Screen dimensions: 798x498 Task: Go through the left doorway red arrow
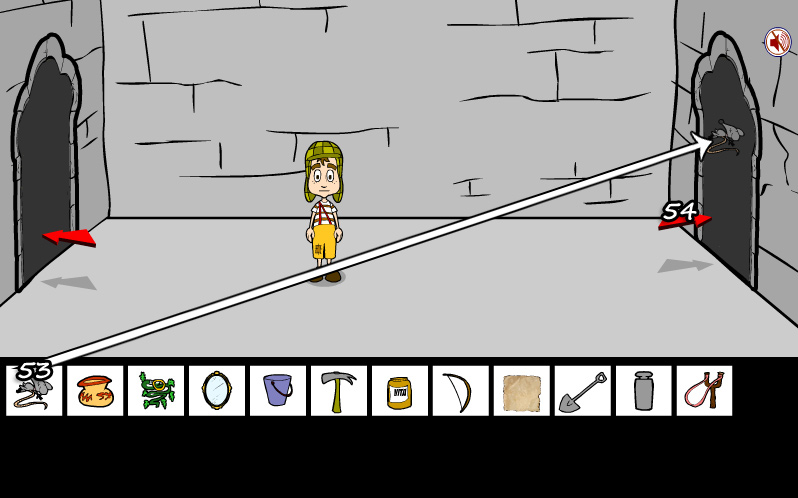pyautogui.click(x=69, y=237)
